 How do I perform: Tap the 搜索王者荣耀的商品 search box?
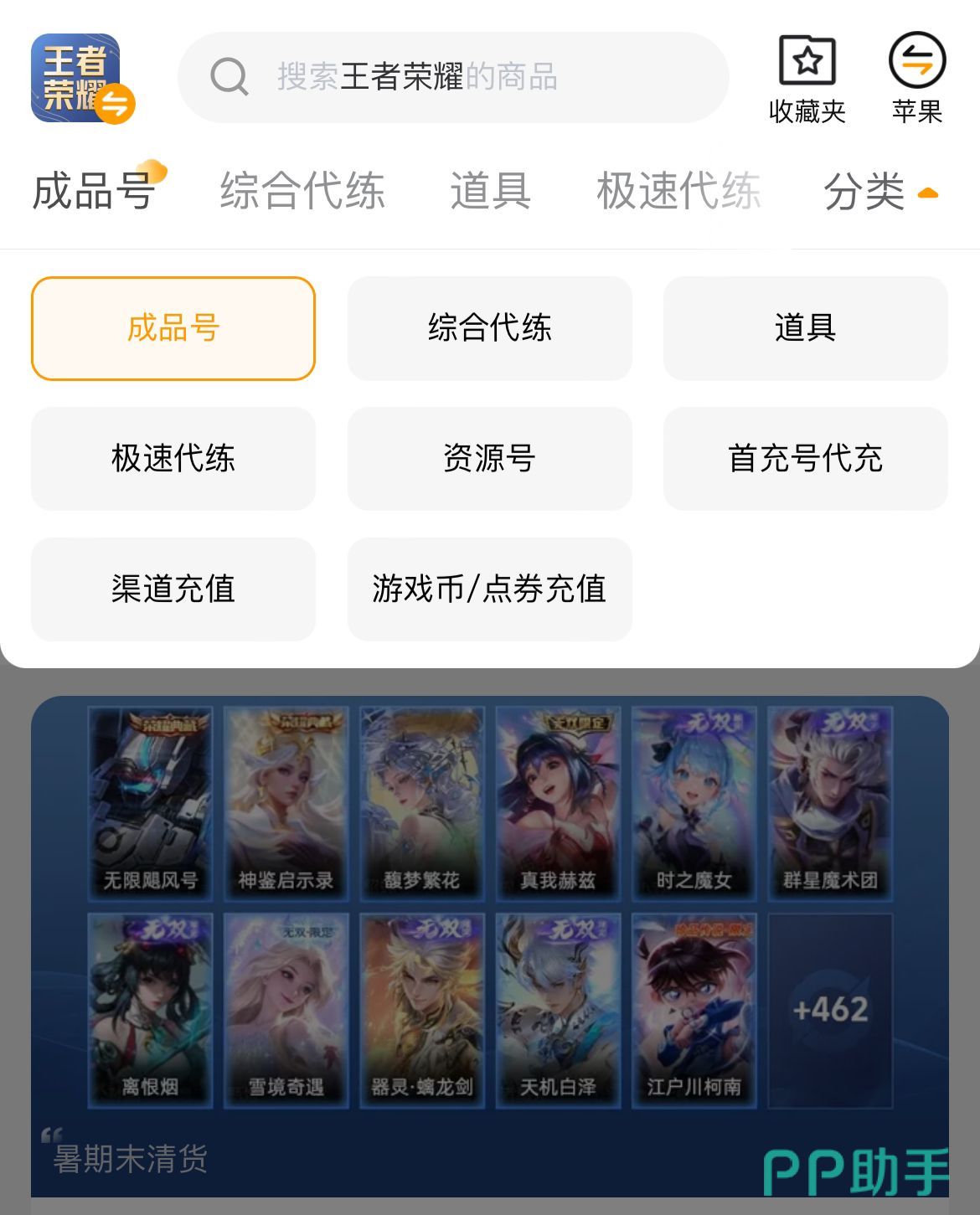452,77
